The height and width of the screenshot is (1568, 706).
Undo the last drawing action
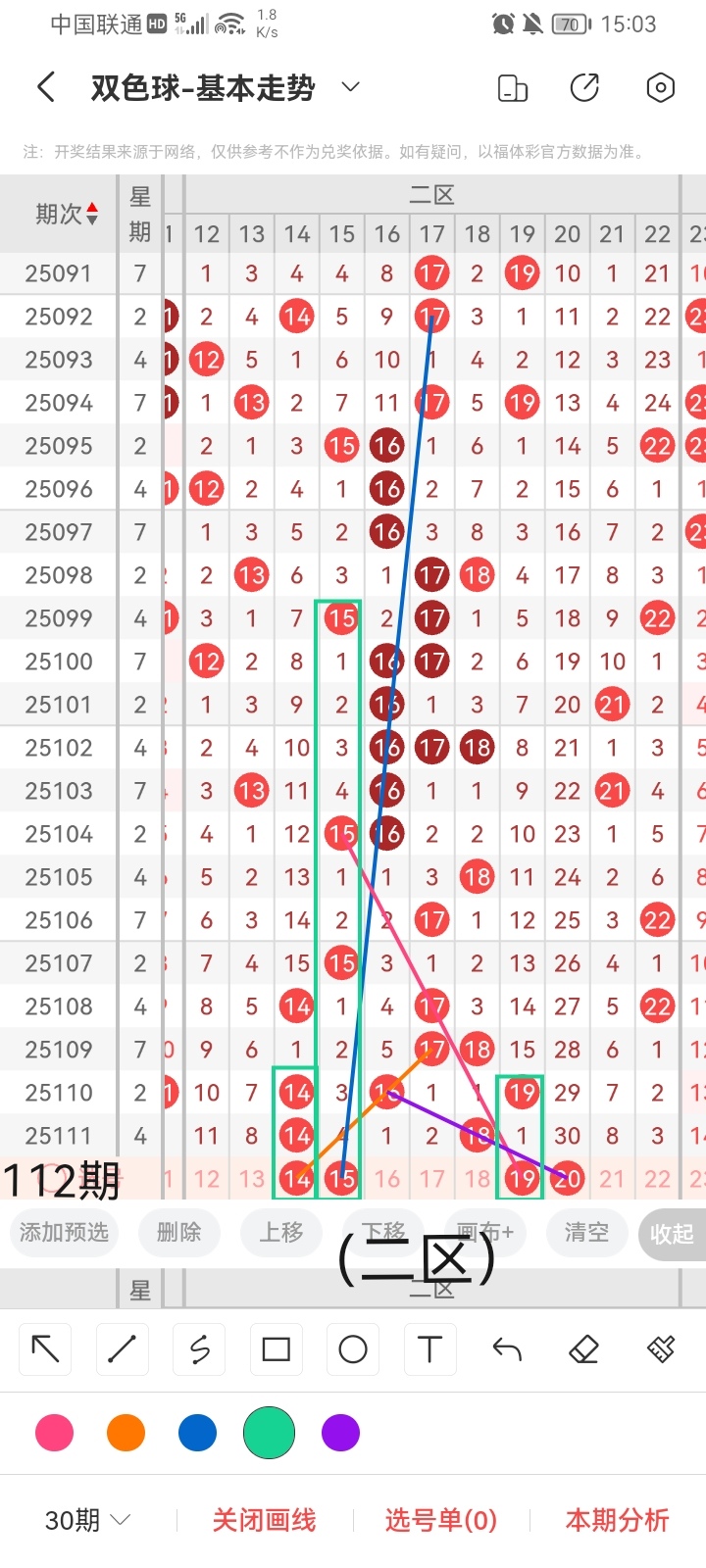click(507, 1349)
